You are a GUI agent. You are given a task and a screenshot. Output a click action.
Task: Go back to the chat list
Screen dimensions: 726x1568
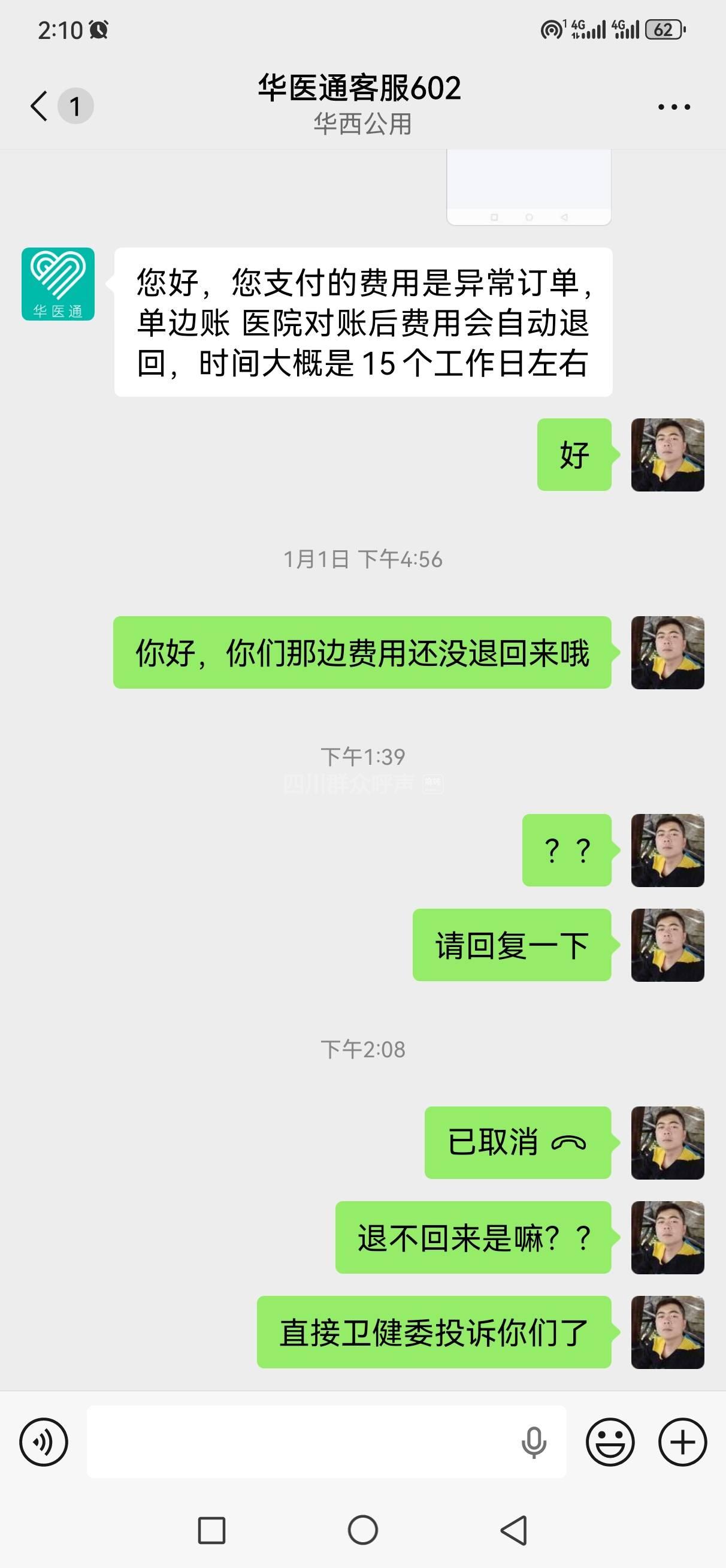[40, 106]
